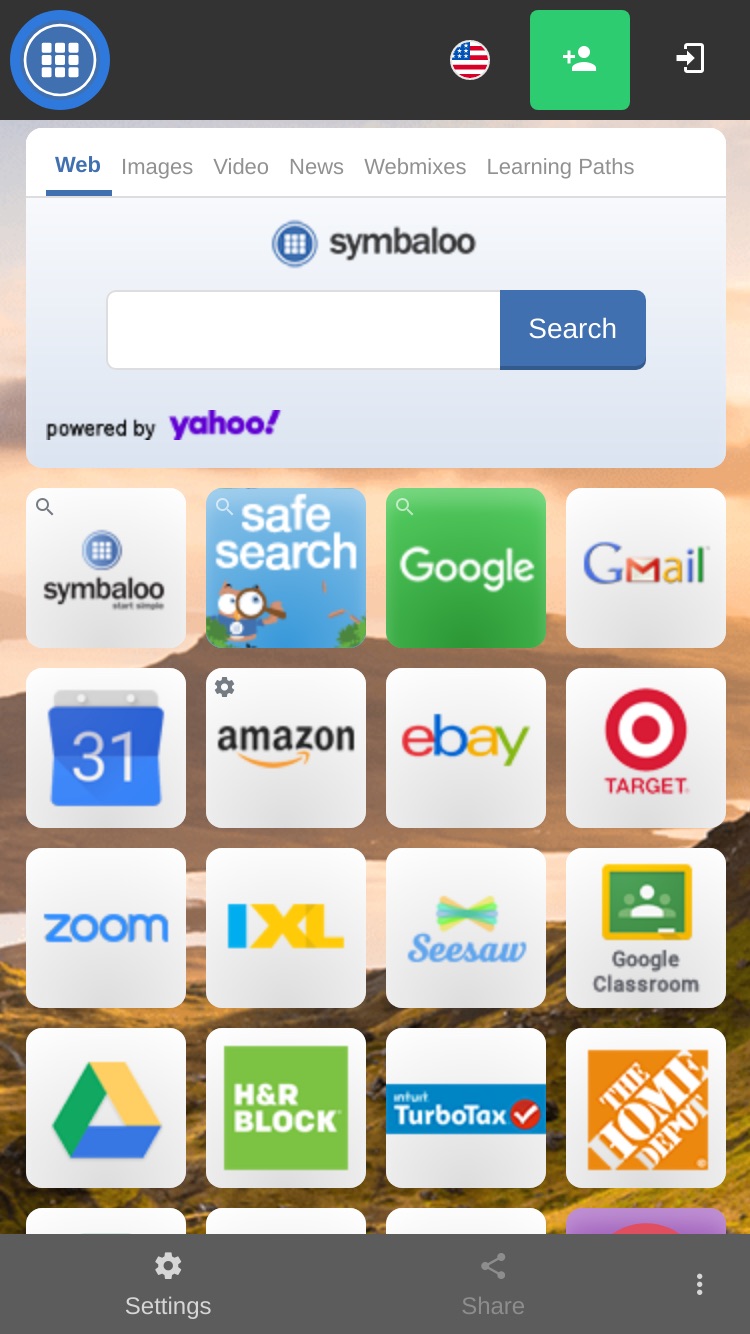This screenshot has width=750, height=1334.
Task: Open the safe search tile
Action: pos(286,568)
